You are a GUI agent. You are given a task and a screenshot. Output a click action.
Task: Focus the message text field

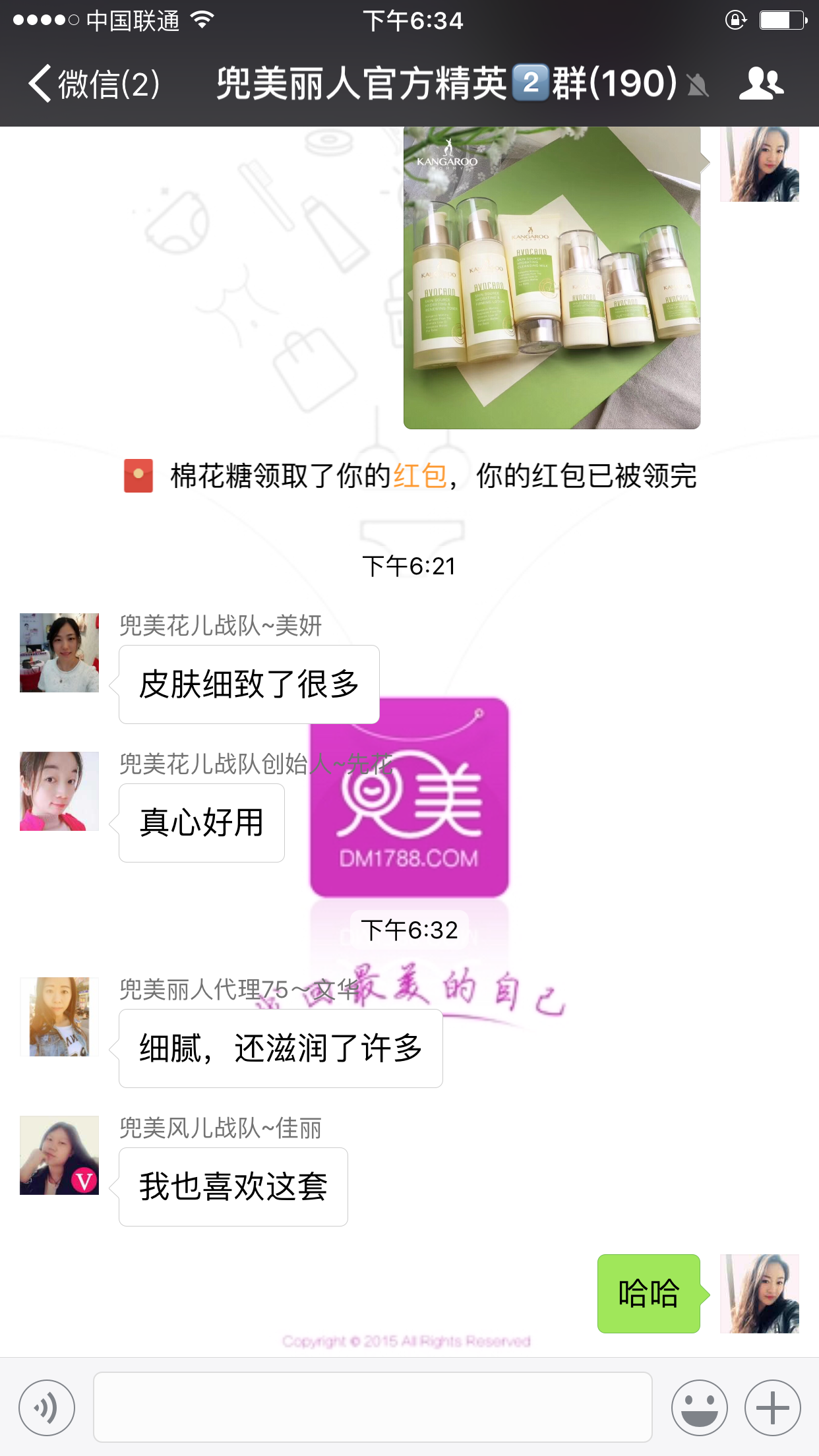tap(373, 1407)
